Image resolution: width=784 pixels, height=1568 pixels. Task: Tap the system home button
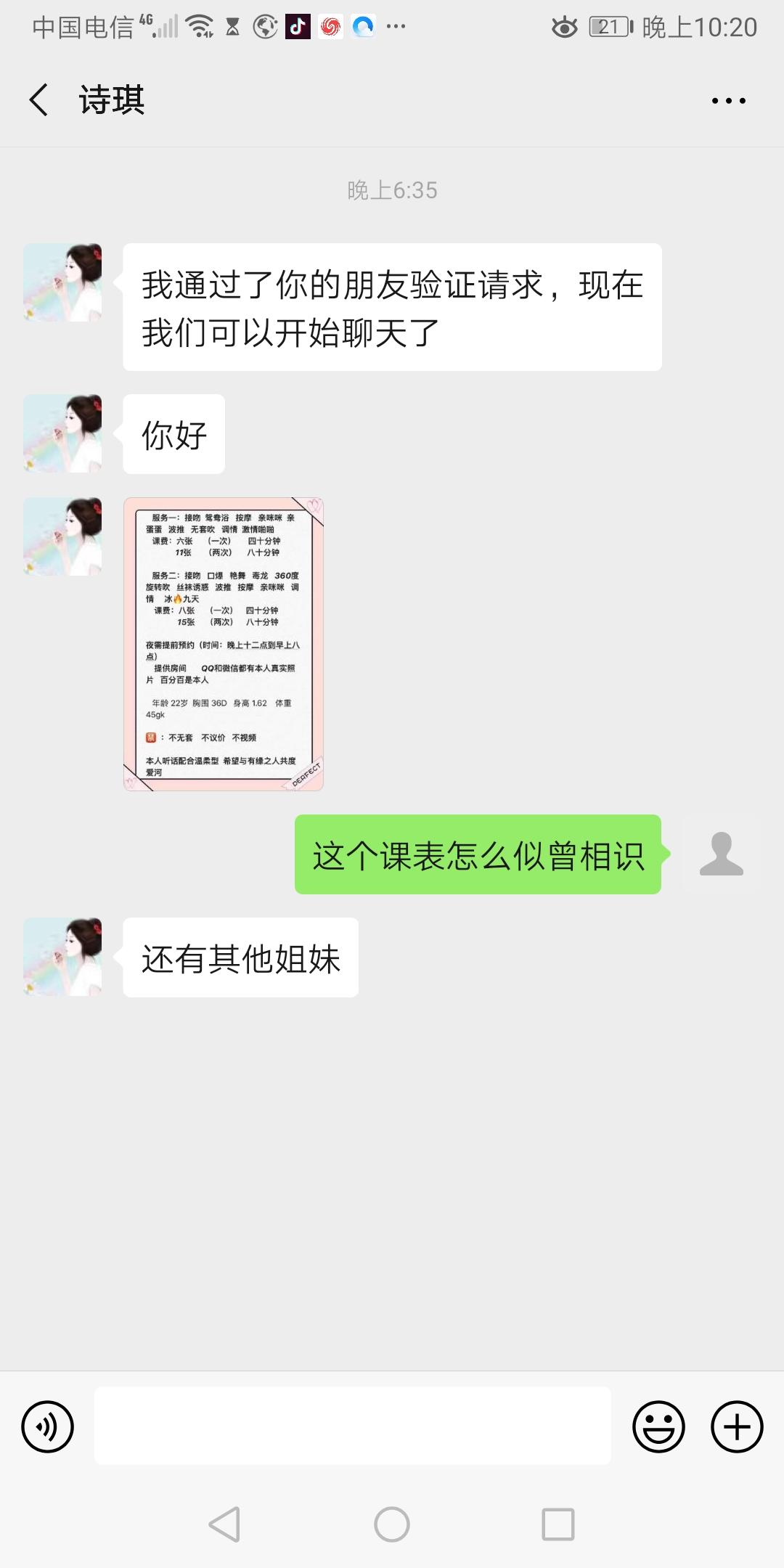click(x=392, y=1524)
